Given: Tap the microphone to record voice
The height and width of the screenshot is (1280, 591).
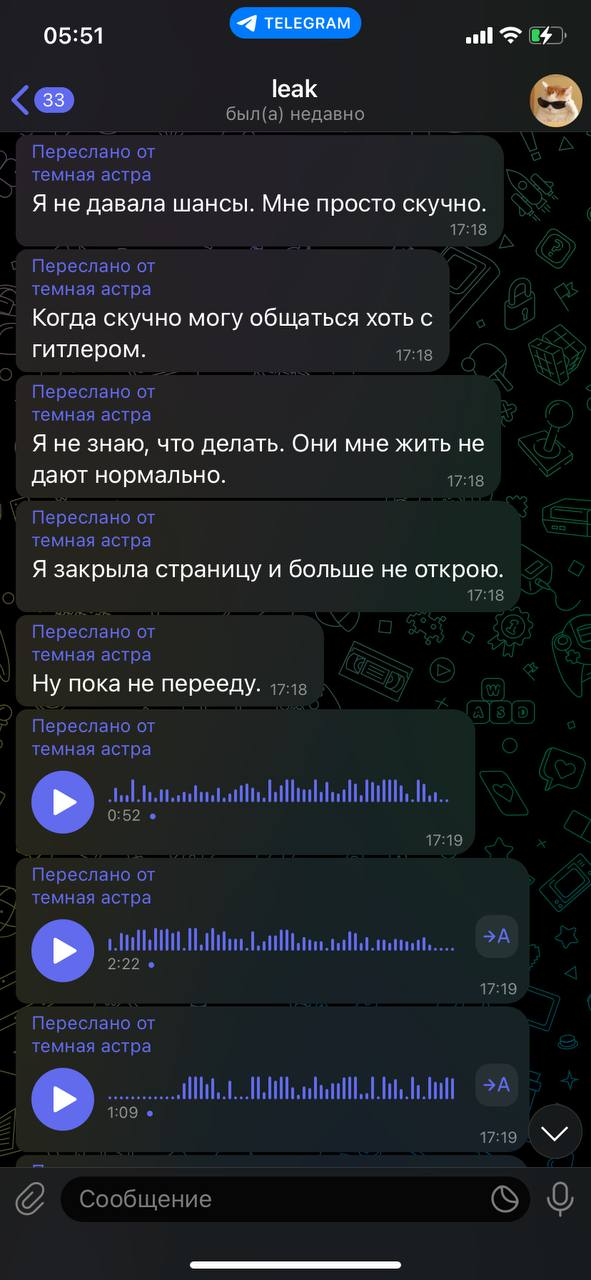Looking at the screenshot, I should (x=560, y=1198).
